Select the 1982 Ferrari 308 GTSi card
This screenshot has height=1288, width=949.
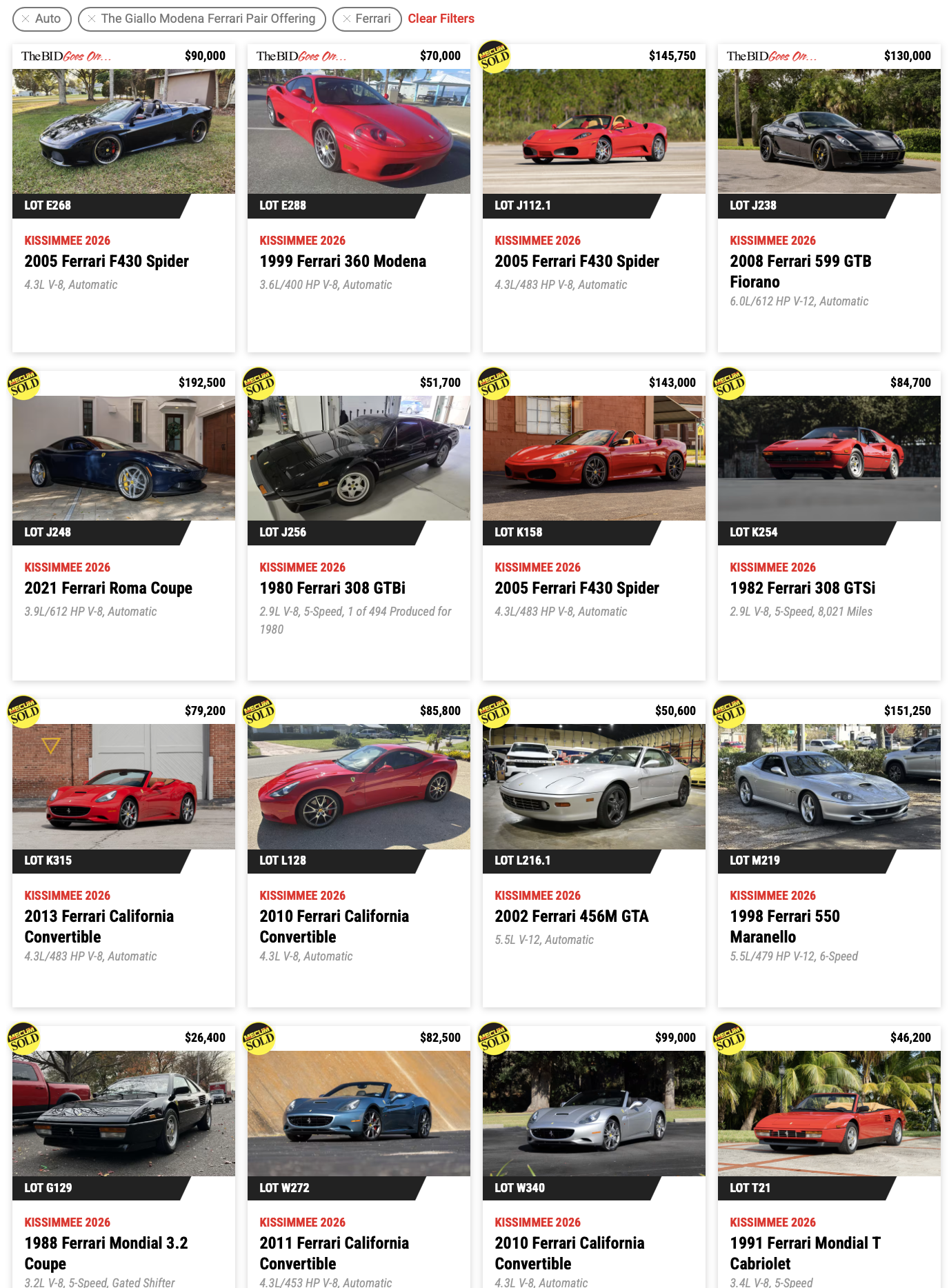coord(802,588)
